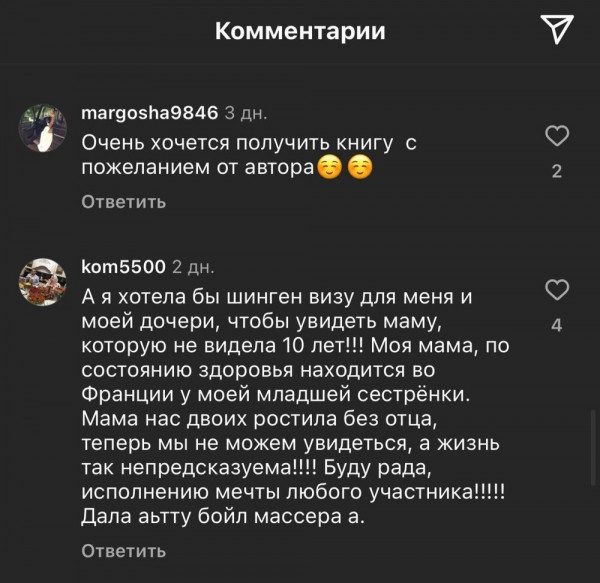
Task: Like margosha9846's comment
Action: 557,136
